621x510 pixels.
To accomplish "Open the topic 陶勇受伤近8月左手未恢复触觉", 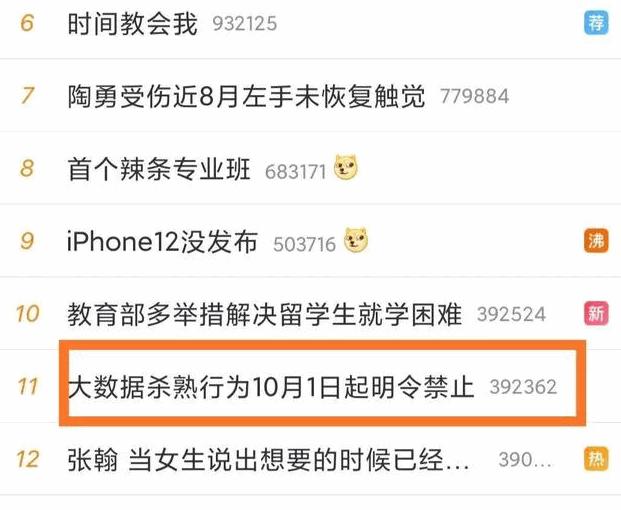I will 246,96.
